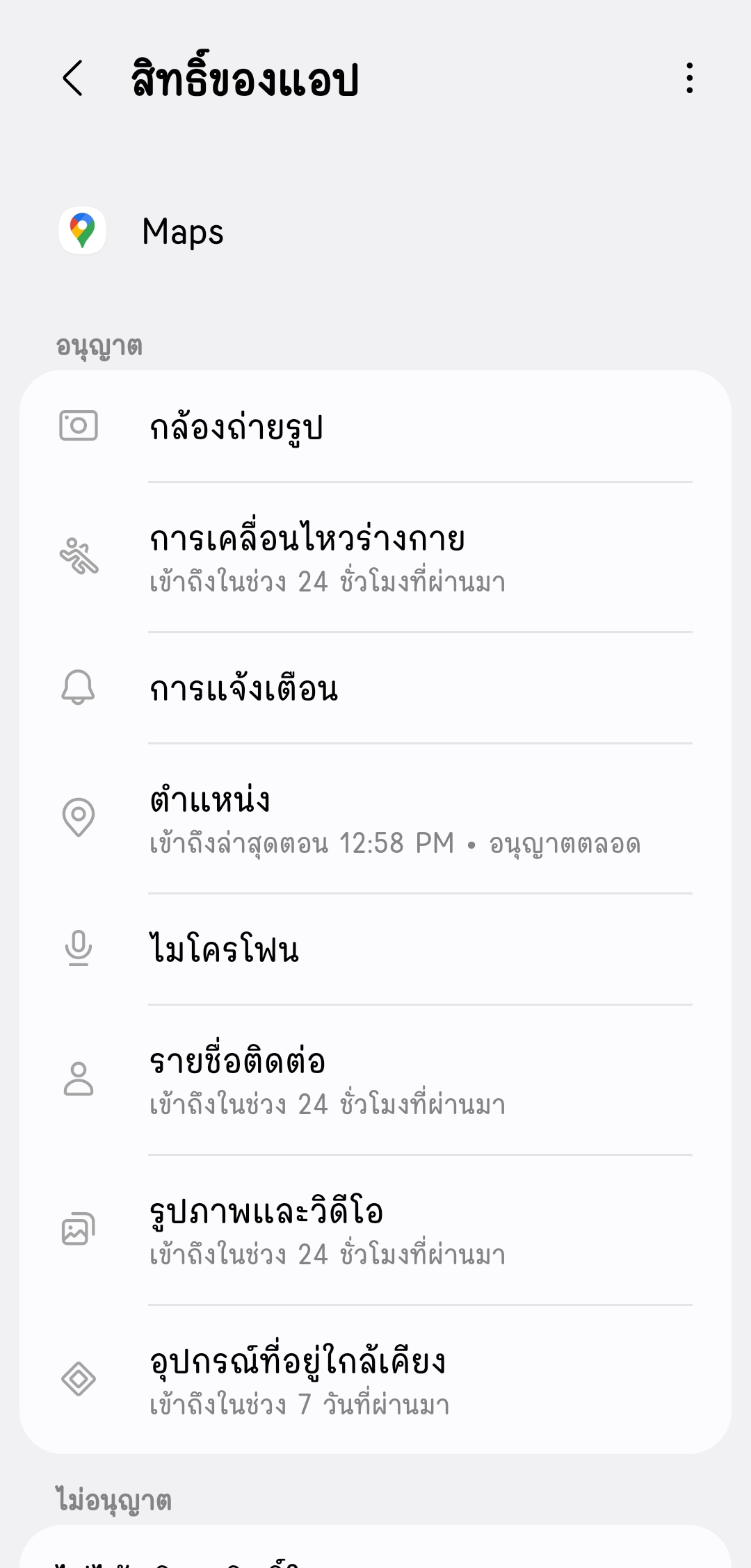Open the กล้องถ่ายรูป permission
This screenshot has width=751, height=1568.
pyautogui.click(x=375, y=426)
